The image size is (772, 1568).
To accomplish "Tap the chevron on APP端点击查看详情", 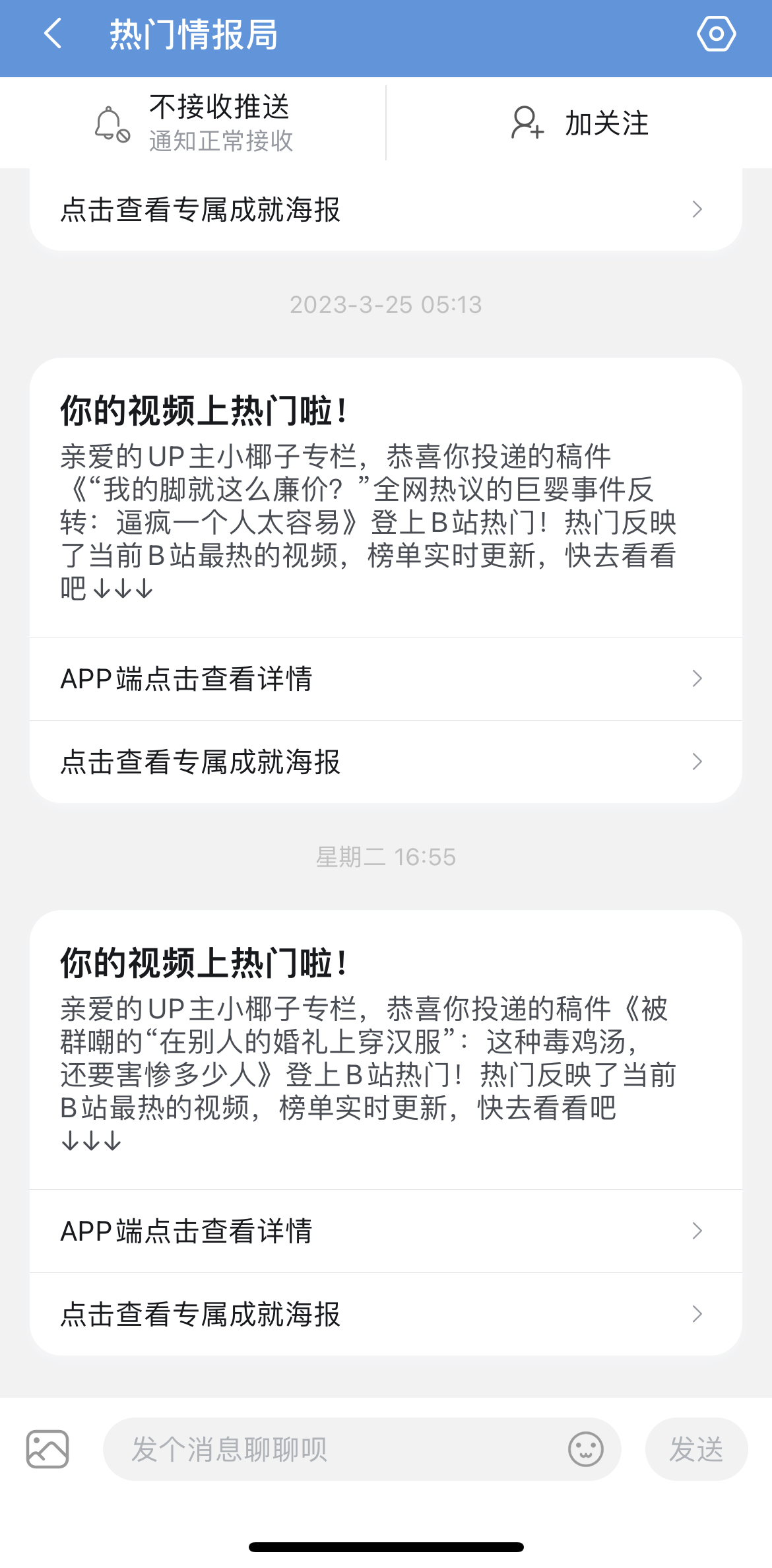I will [x=697, y=678].
